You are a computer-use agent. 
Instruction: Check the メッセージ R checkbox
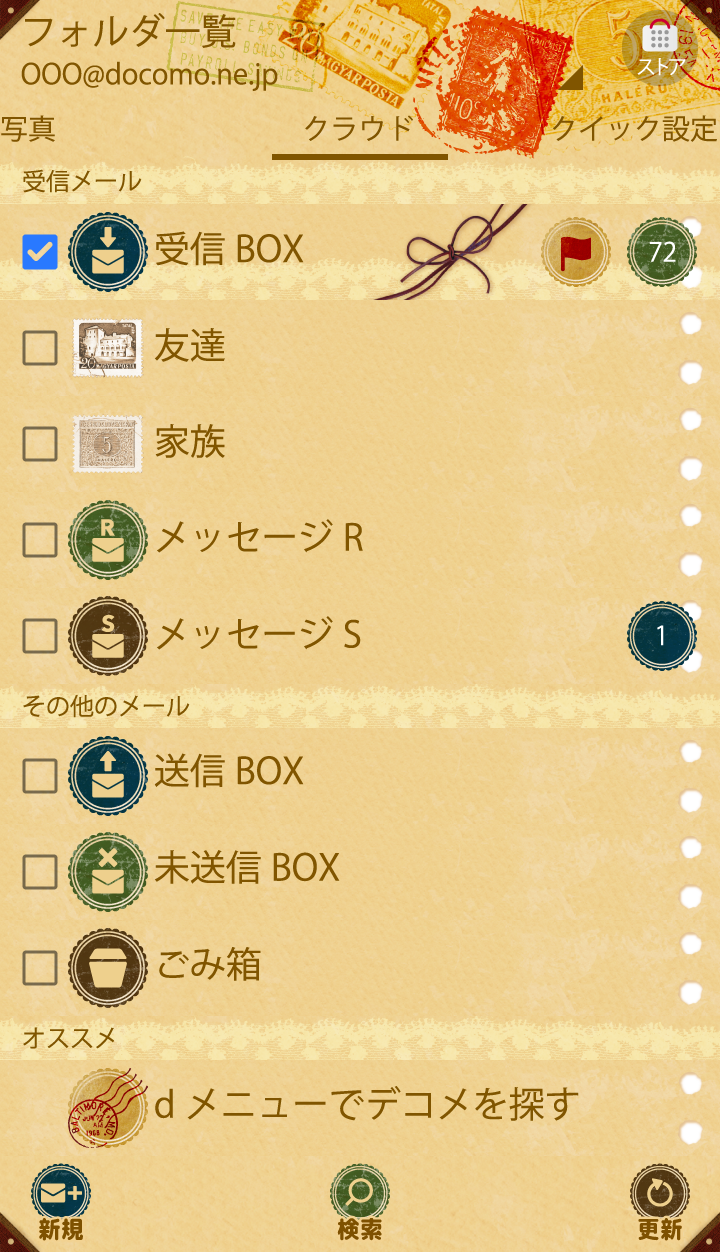coord(40,540)
